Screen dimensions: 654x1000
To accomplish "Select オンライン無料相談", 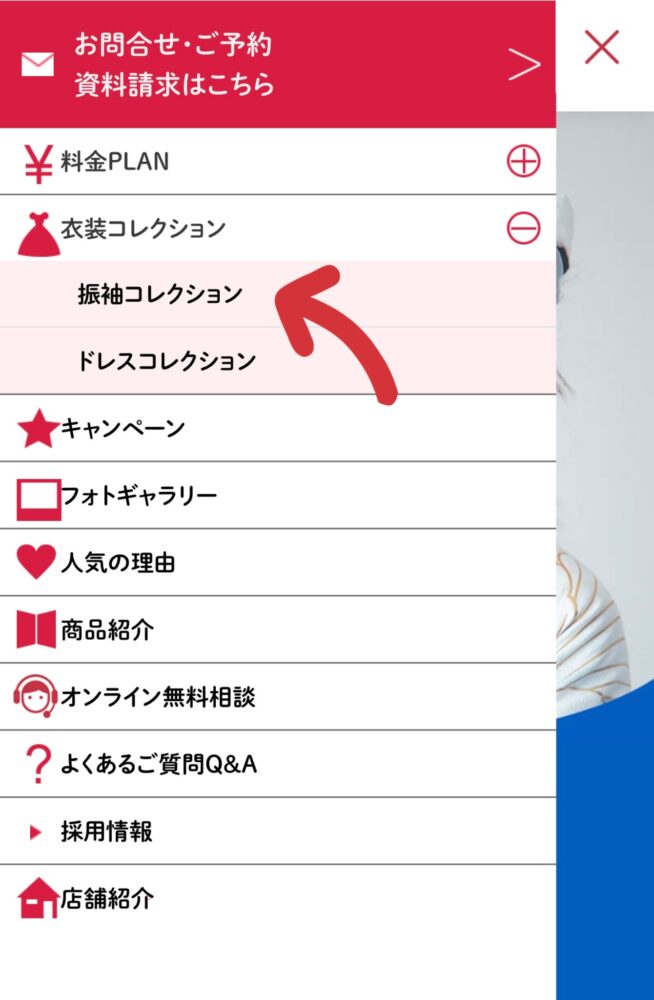I will 158,697.
